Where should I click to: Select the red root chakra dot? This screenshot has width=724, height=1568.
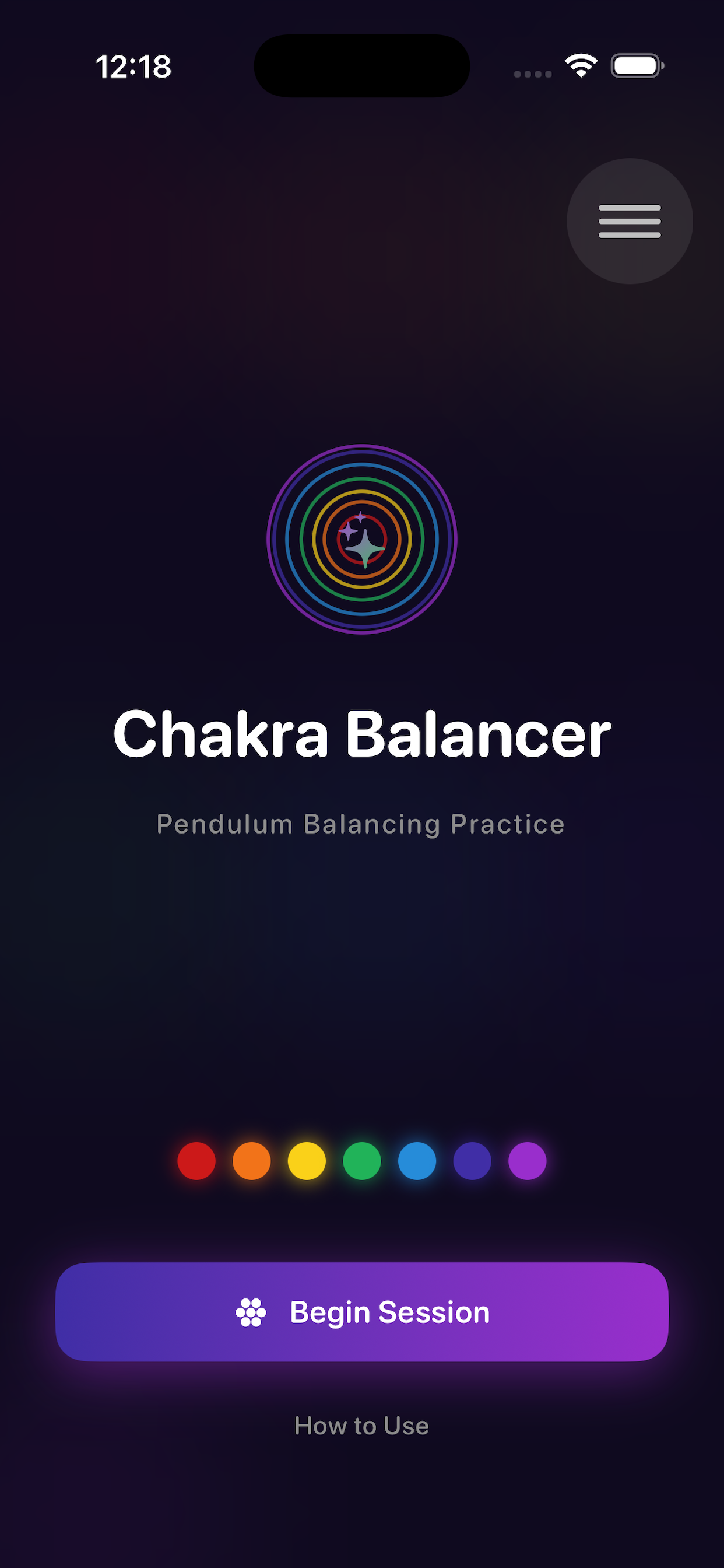point(196,1160)
